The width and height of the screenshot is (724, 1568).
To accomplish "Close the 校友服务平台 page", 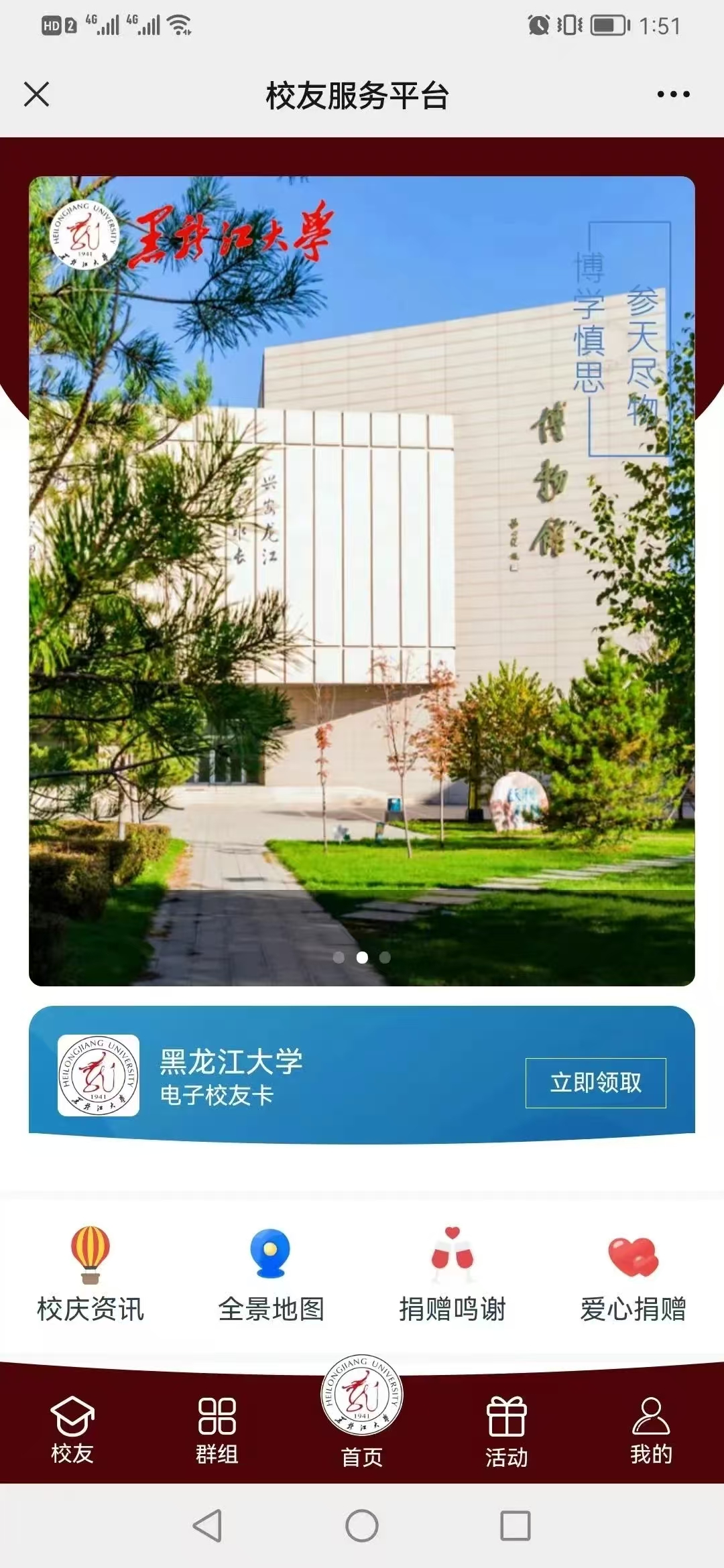I will point(37,94).
